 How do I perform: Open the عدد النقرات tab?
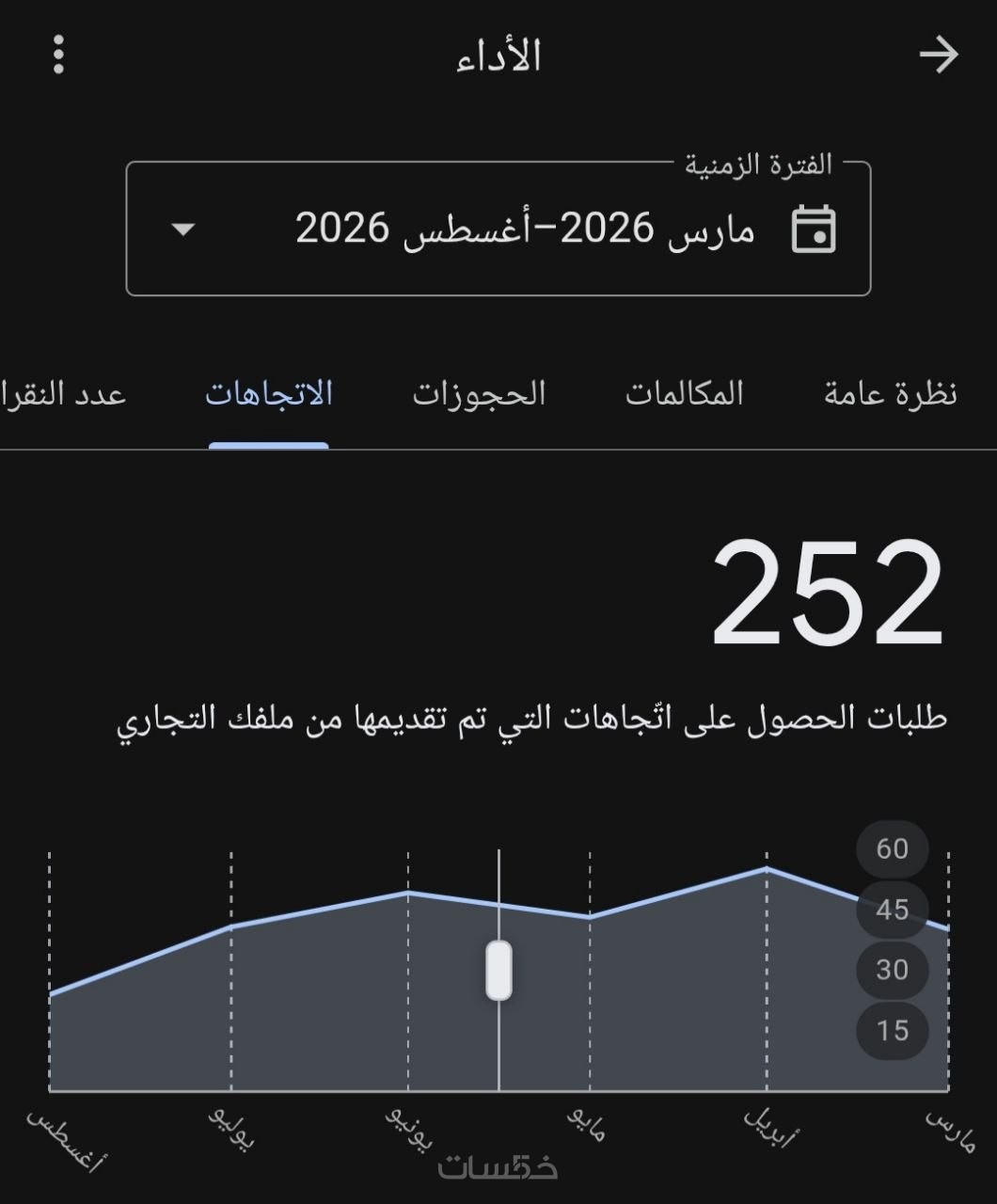(63, 393)
